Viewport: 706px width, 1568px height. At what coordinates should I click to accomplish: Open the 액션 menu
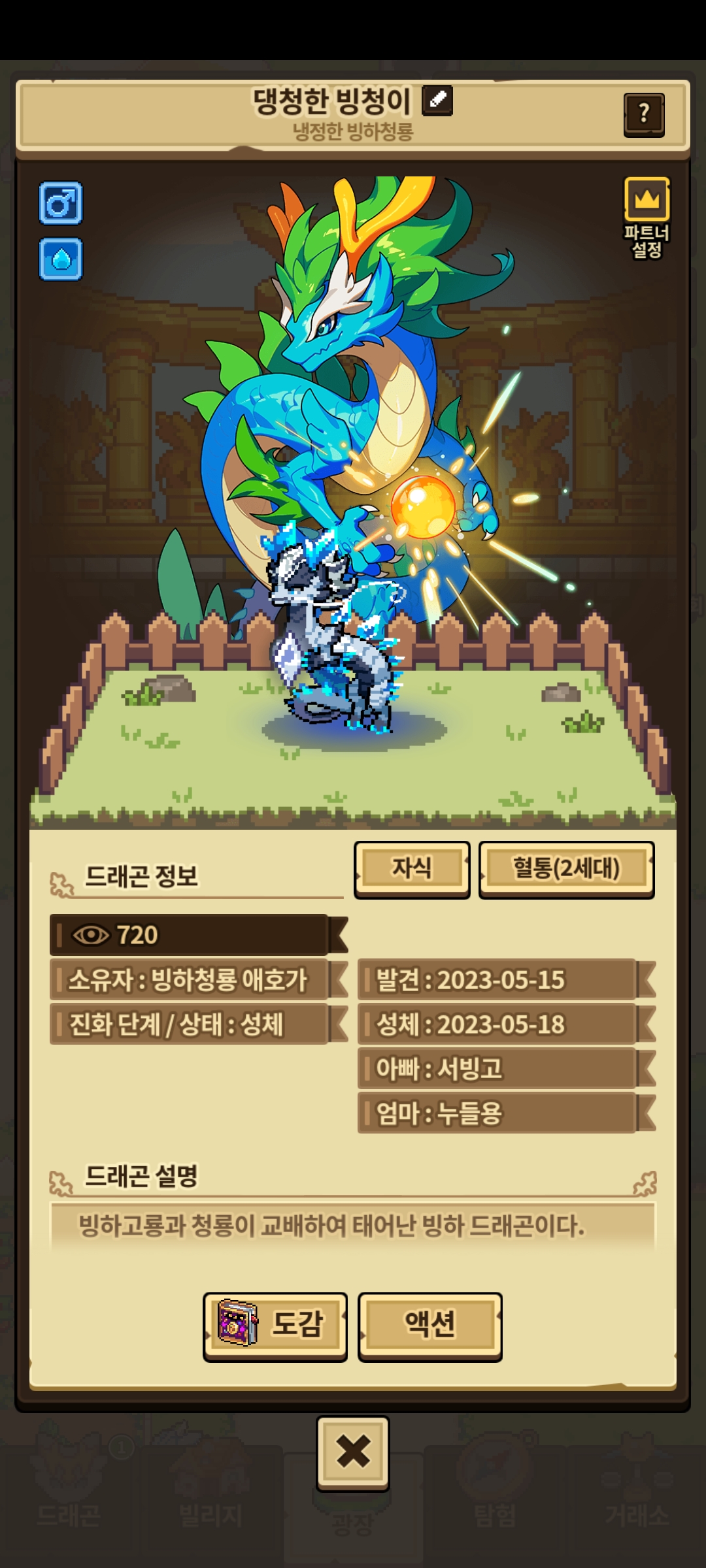coord(429,1324)
